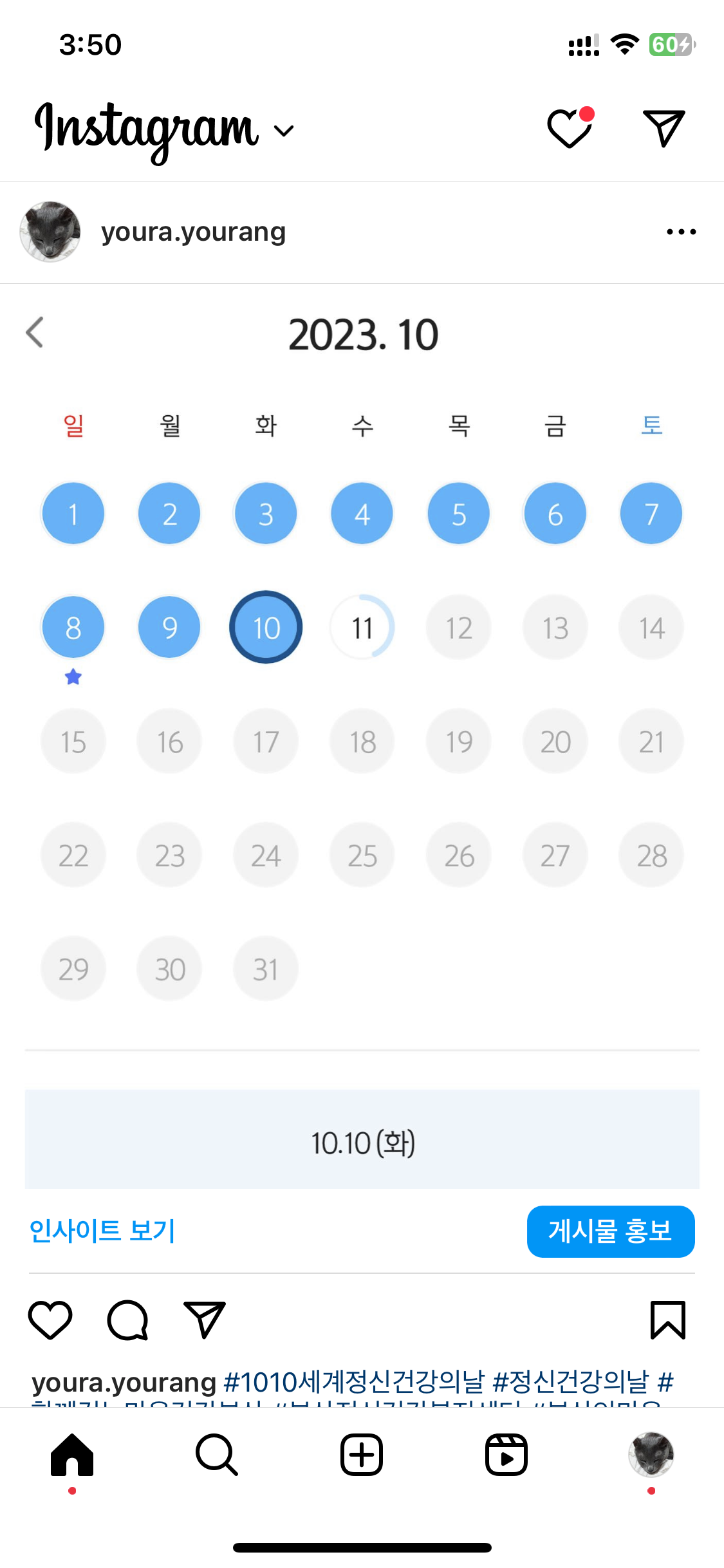Open direct messages from the header
The width and height of the screenshot is (724, 1568).
(664, 129)
